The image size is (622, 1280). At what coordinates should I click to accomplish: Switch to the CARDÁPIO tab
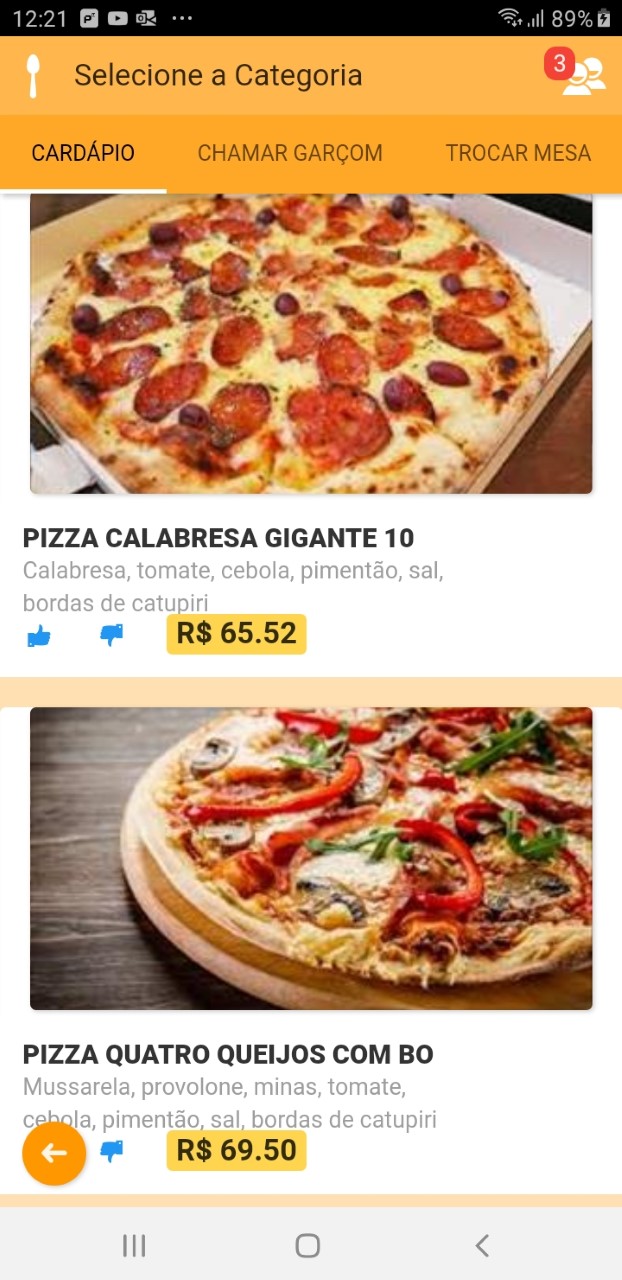tap(83, 153)
